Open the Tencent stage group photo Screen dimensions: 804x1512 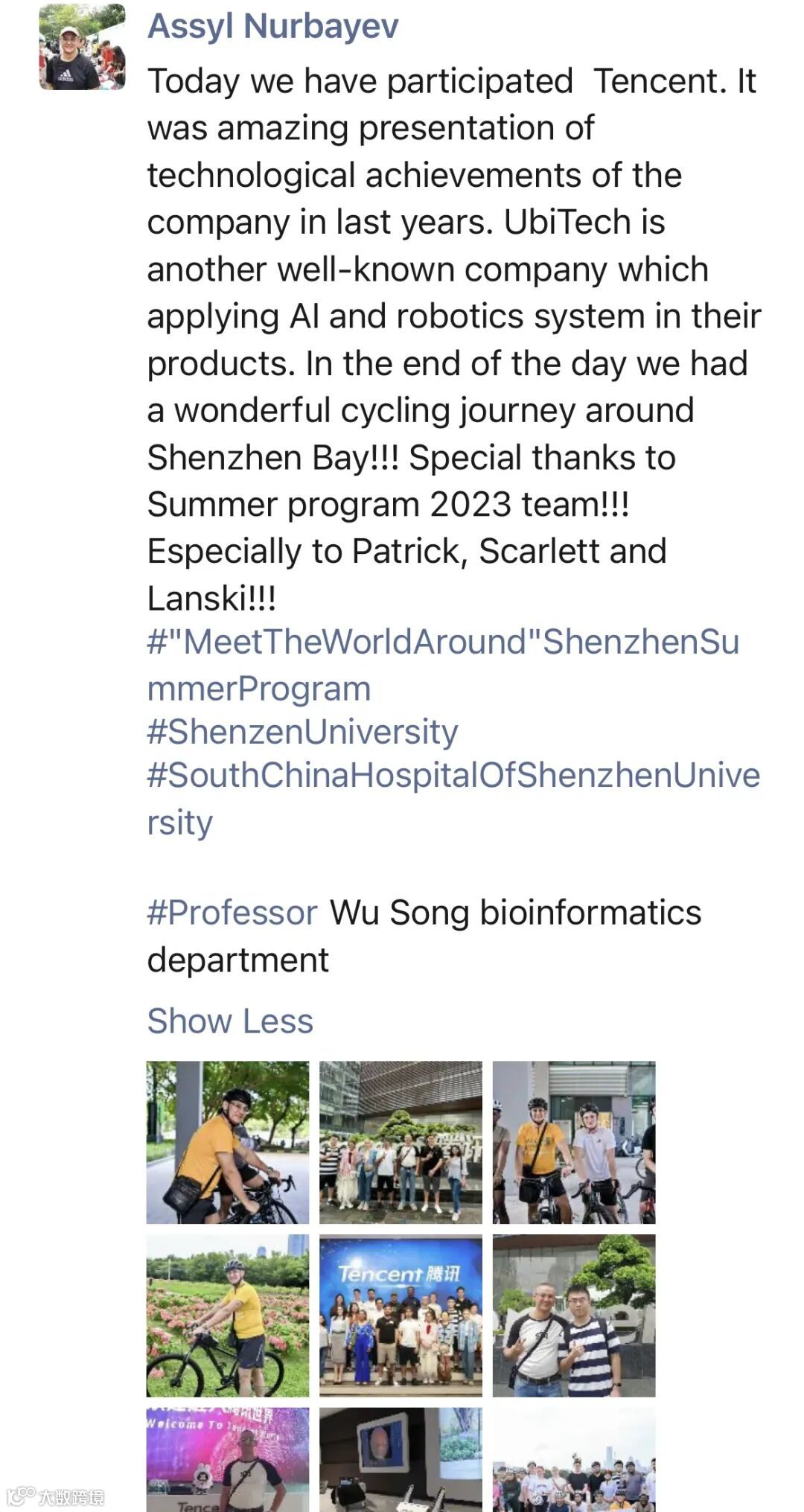click(401, 1315)
